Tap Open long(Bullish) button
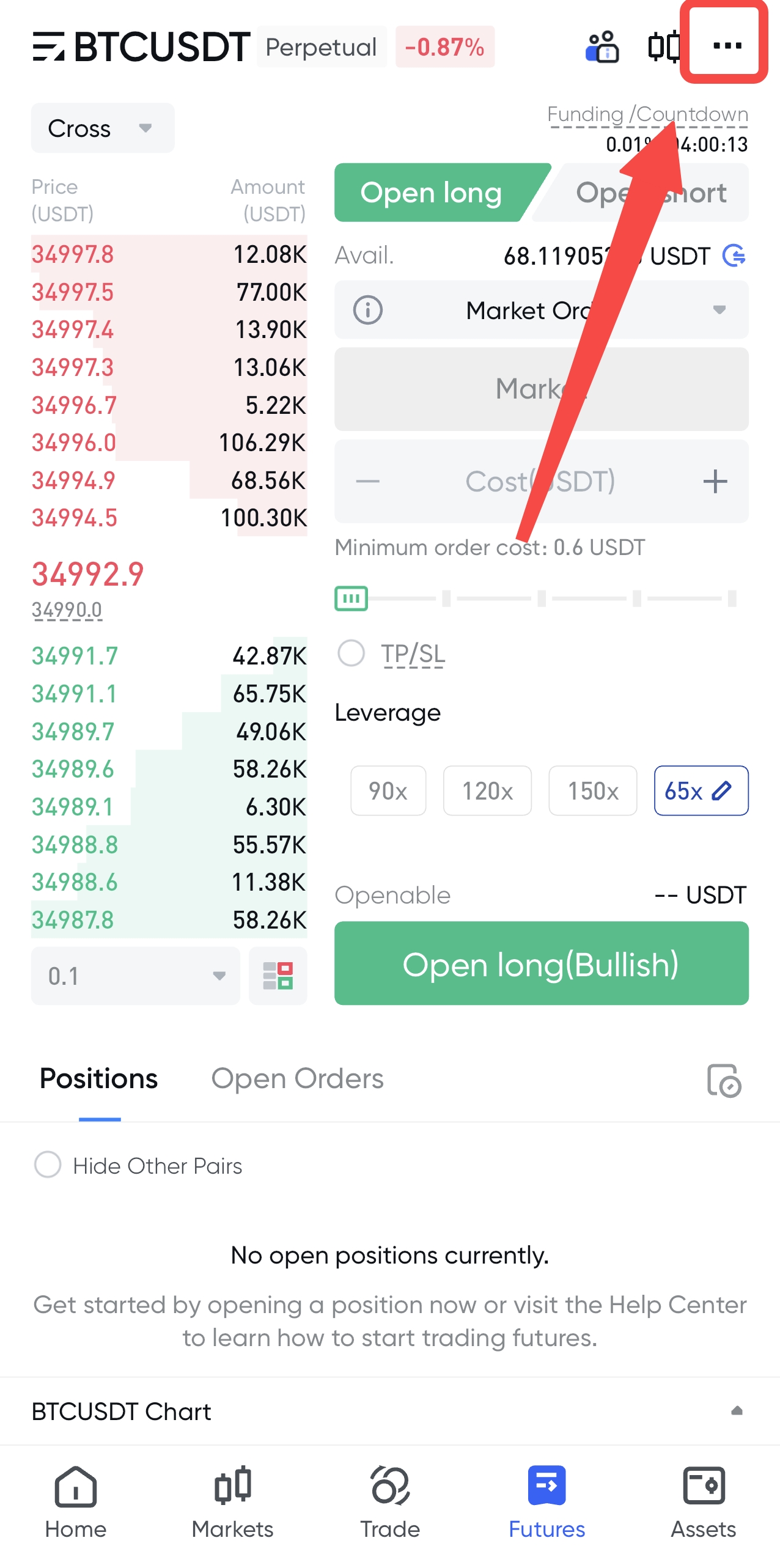 click(541, 964)
